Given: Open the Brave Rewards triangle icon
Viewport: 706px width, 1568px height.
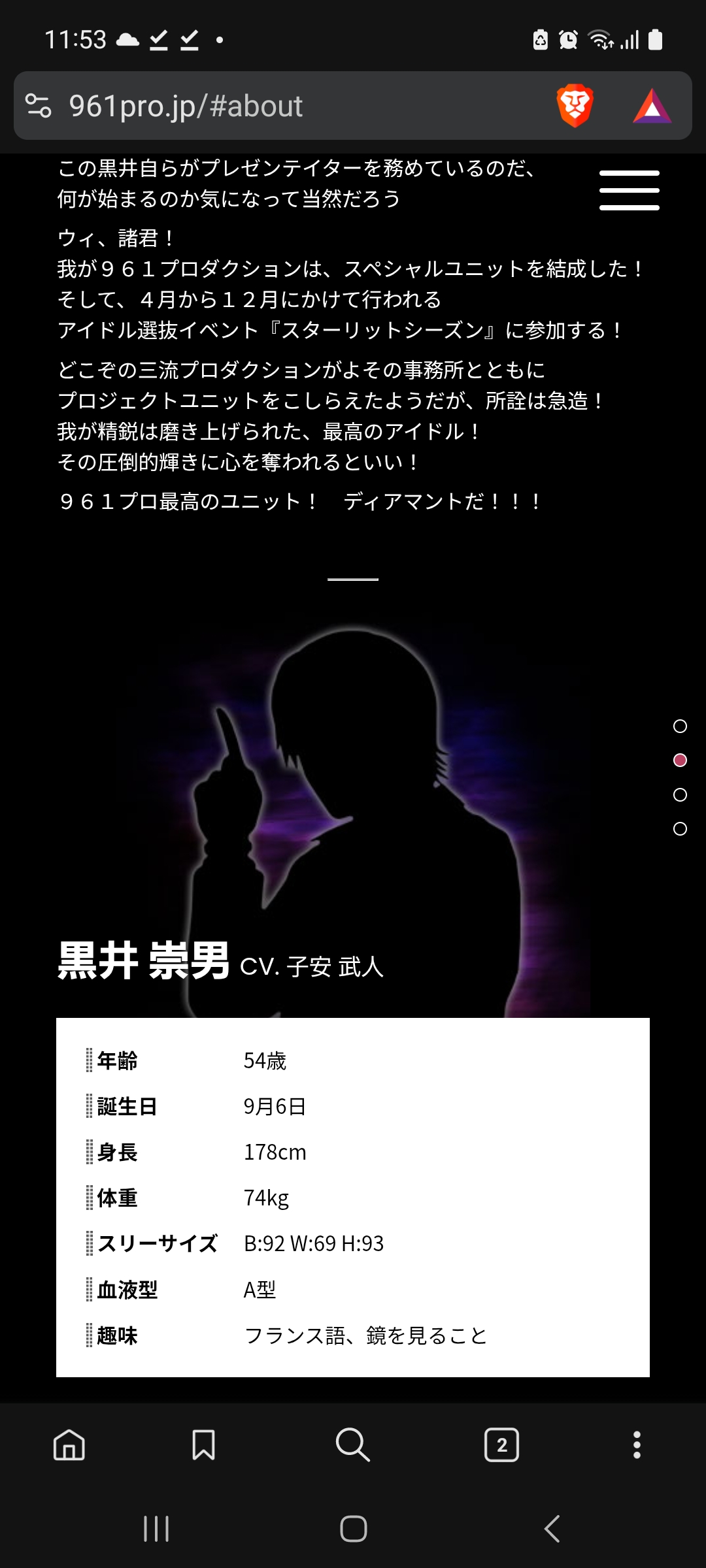Looking at the screenshot, I should click(652, 106).
